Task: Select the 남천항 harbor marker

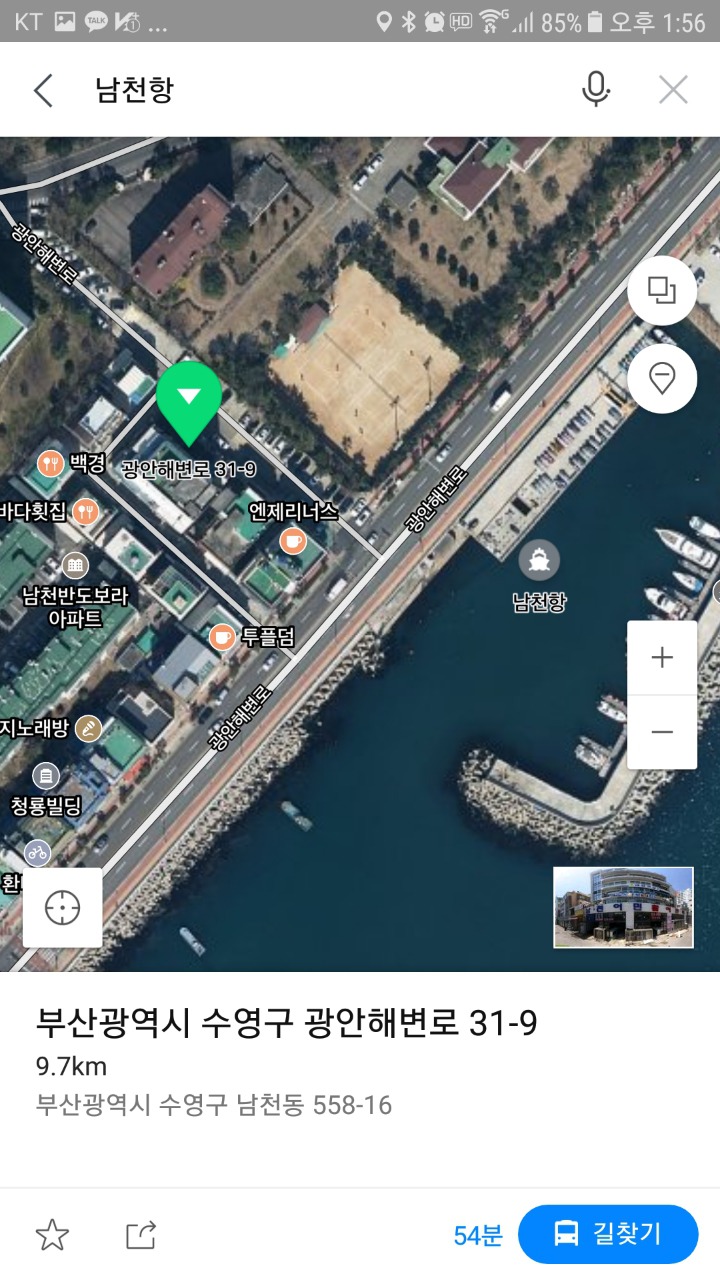Action: pyautogui.click(x=540, y=560)
